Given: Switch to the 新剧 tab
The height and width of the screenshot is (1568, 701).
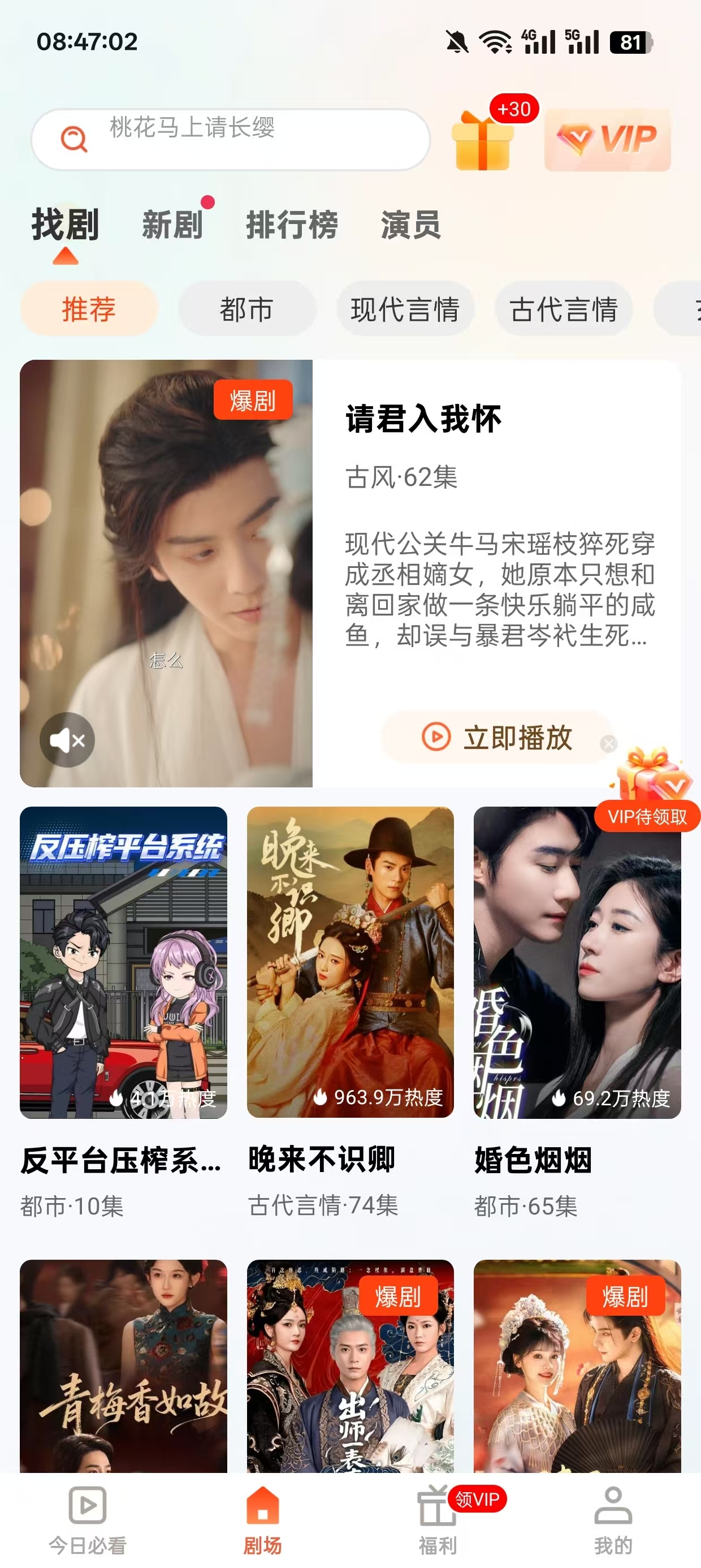Looking at the screenshot, I should coord(171,226).
